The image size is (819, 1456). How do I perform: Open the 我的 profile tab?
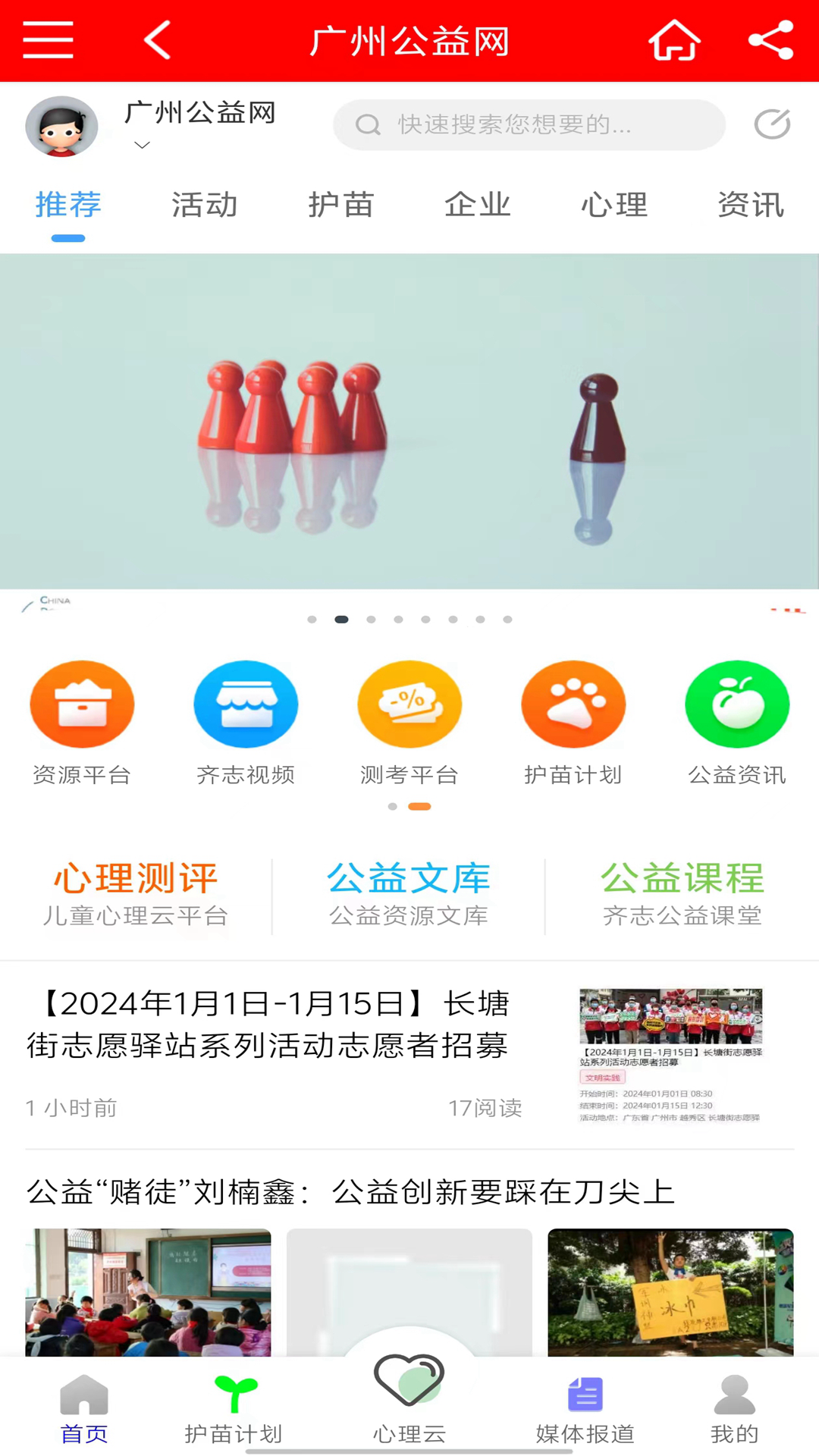click(734, 1410)
